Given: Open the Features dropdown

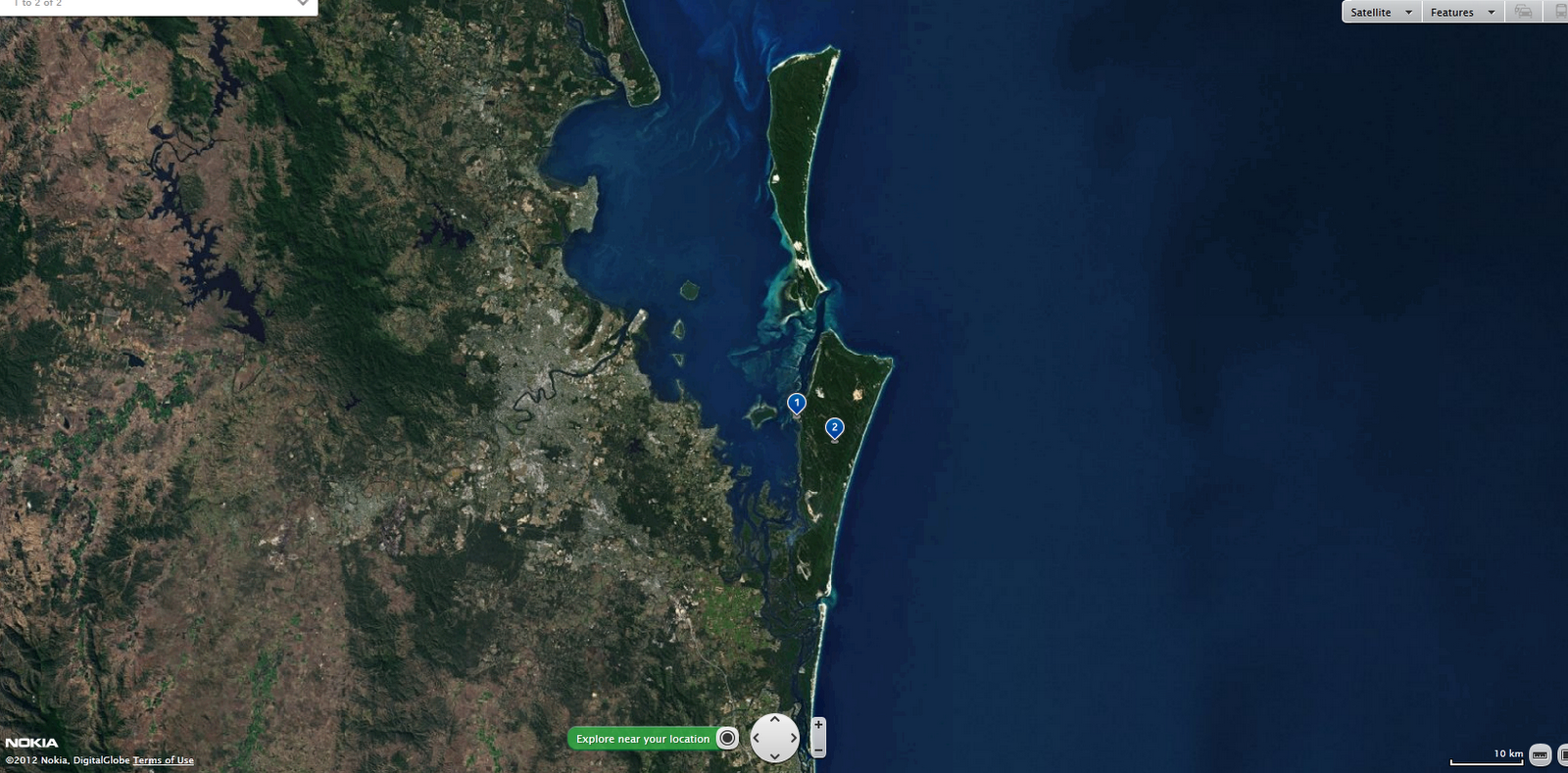Looking at the screenshot, I should pos(1462,12).
